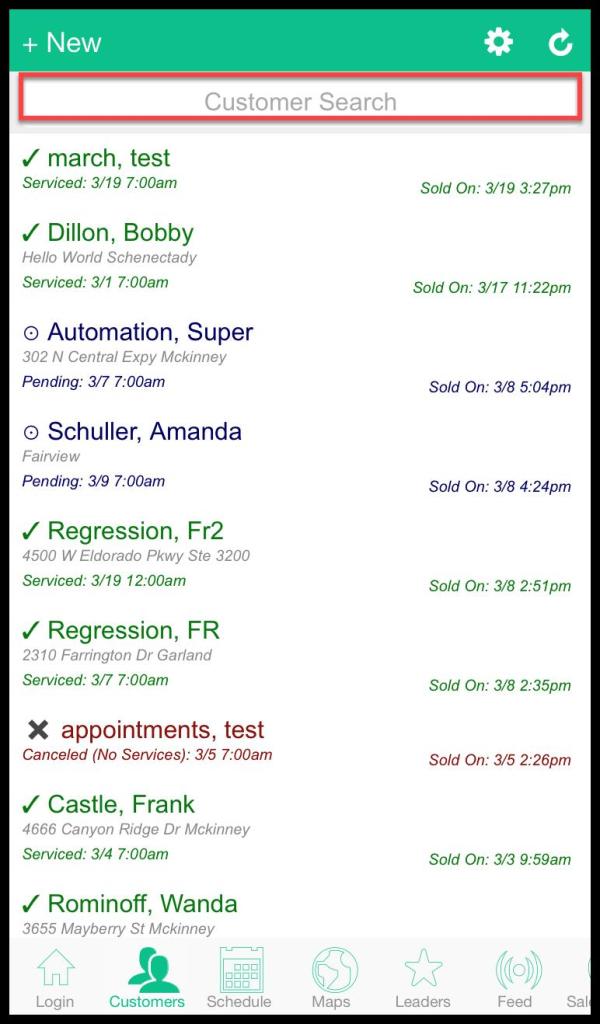Open the Maps tab

[331, 979]
